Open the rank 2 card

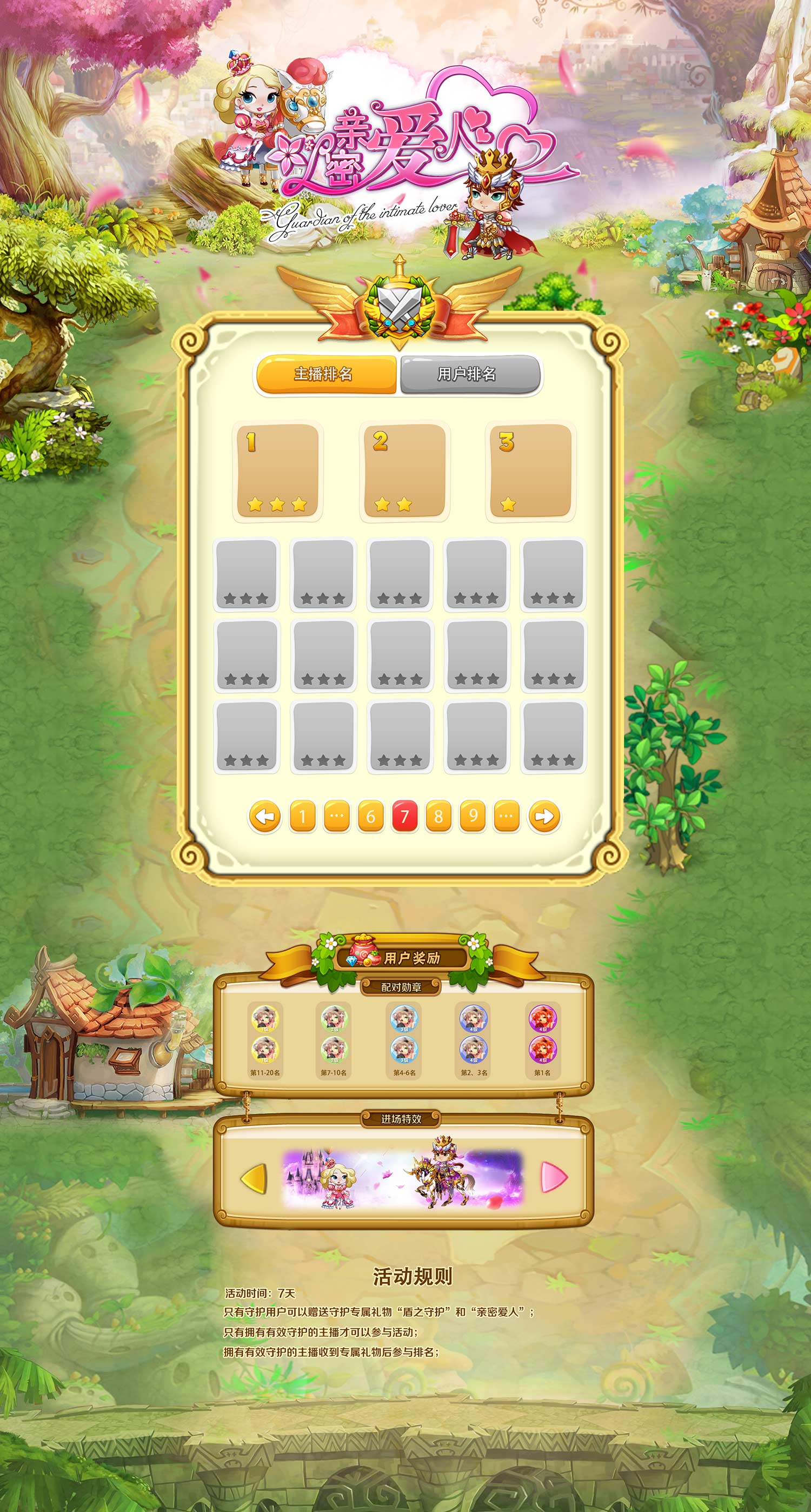pos(404,470)
